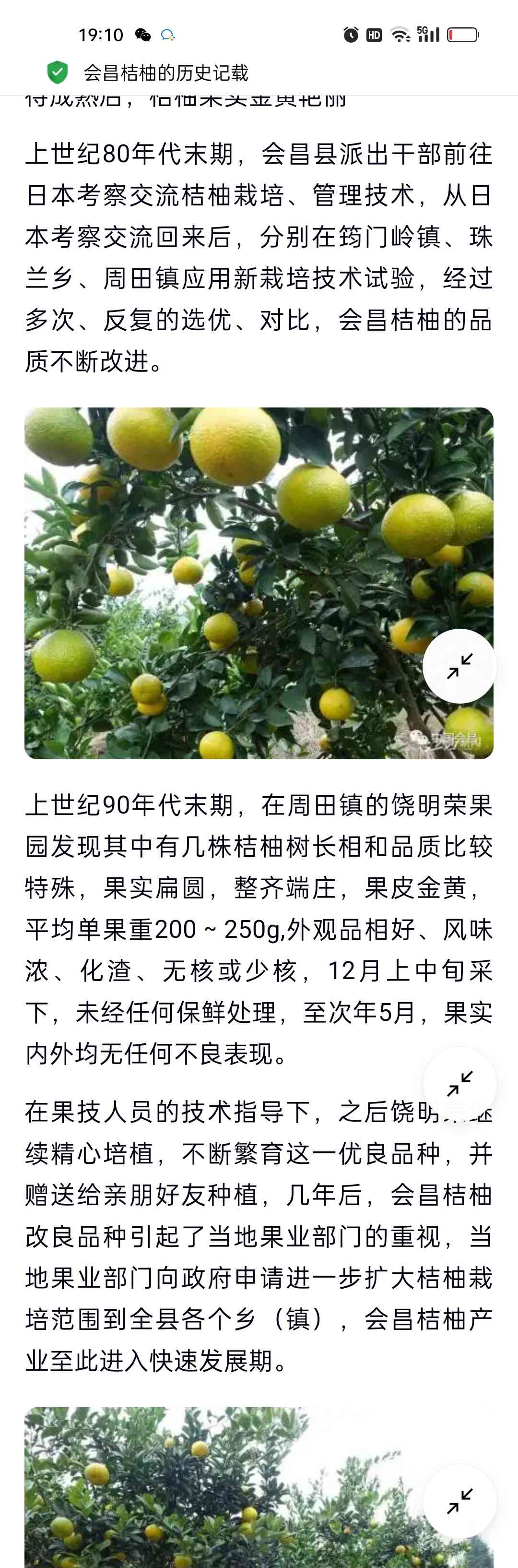This screenshot has width=518, height=1568.
Task: Tap the green security shield icon
Action: point(58,72)
